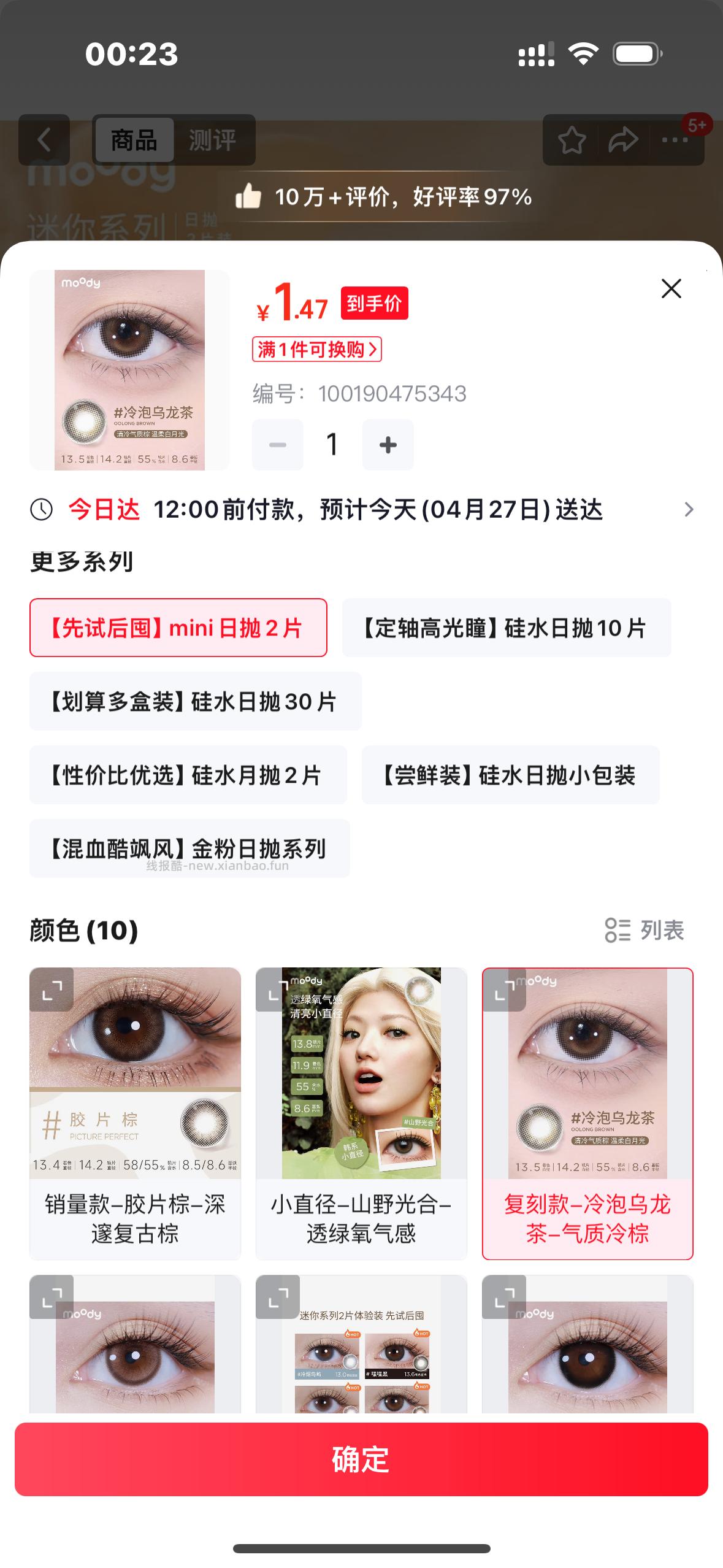Switch to the 商品 tab
This screenshot has height=1568, width=723.
click(134, 140)
